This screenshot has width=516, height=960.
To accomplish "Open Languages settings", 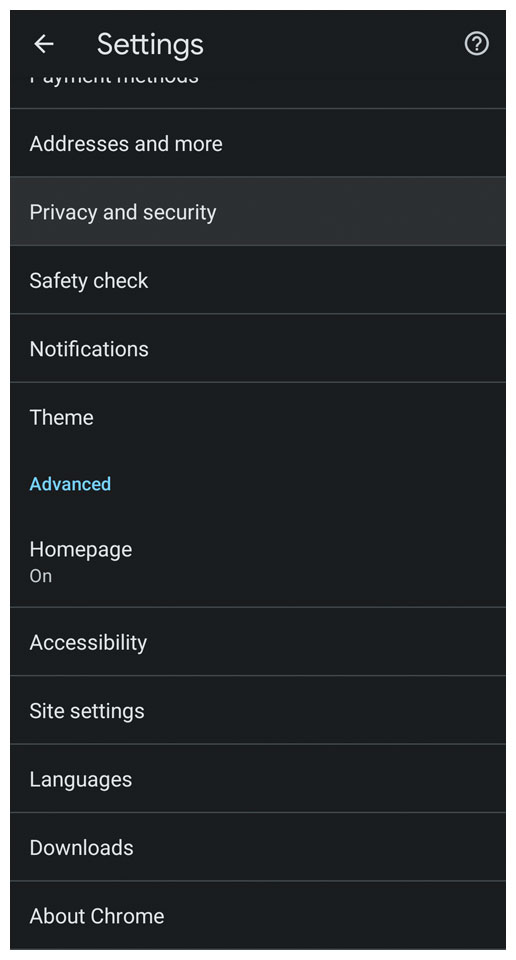I will (258, 779).
